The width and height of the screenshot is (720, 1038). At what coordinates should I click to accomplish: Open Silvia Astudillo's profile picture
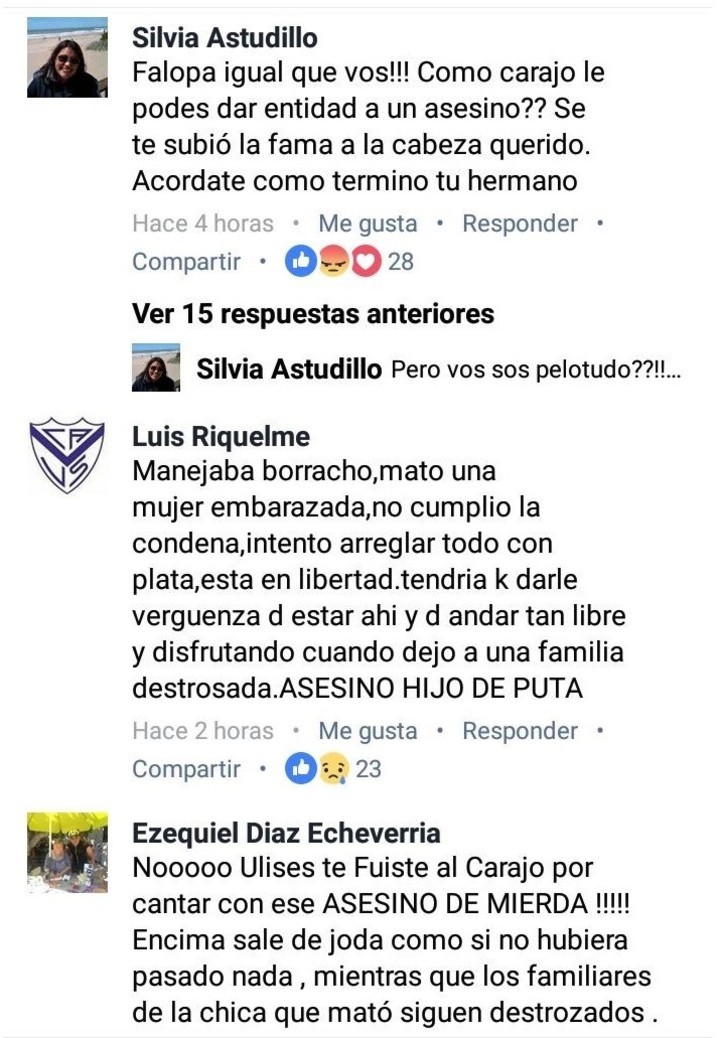67,59
